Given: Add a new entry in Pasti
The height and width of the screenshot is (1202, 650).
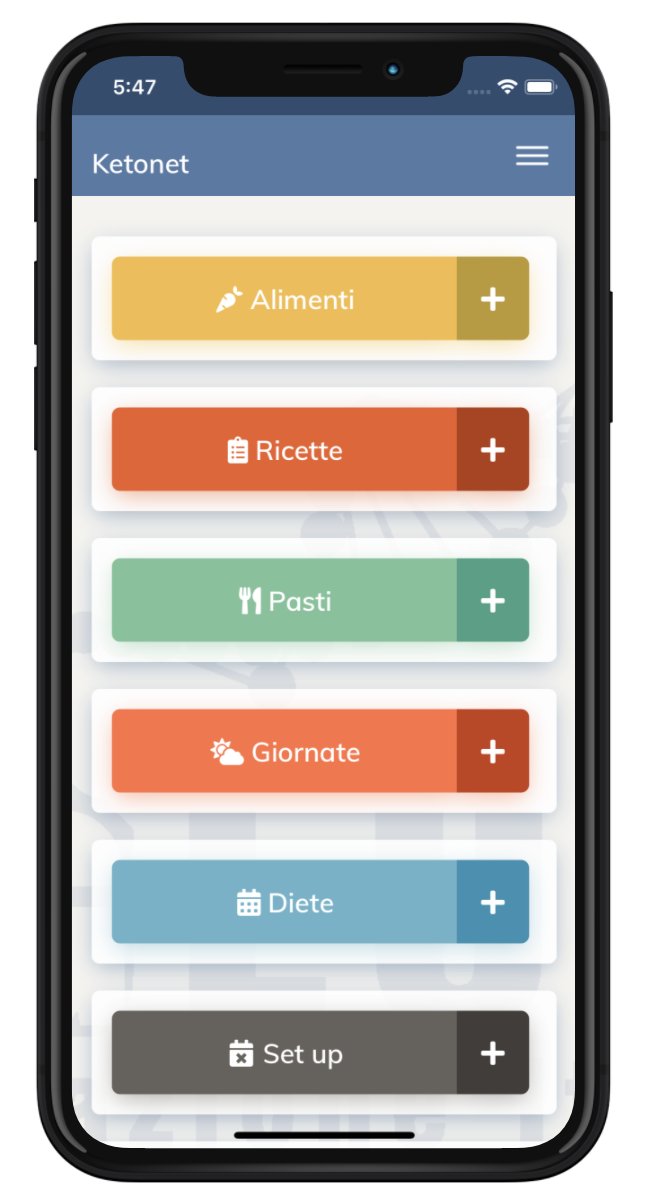Looking at the screenshot, I should pos(492,601).
